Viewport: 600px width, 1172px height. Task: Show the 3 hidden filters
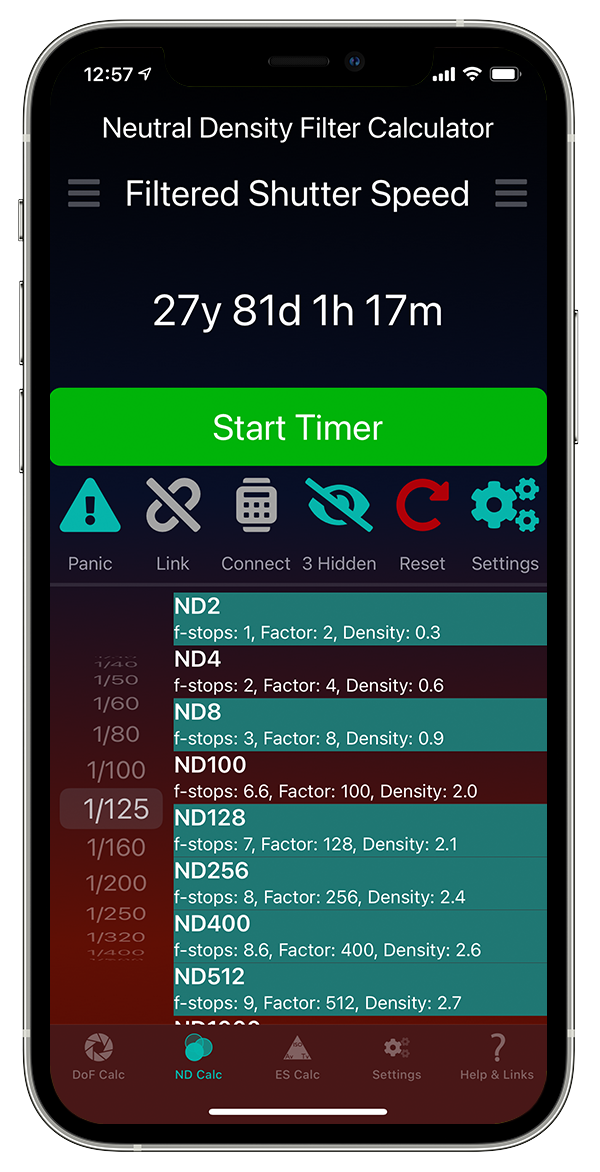coord(339,507)
